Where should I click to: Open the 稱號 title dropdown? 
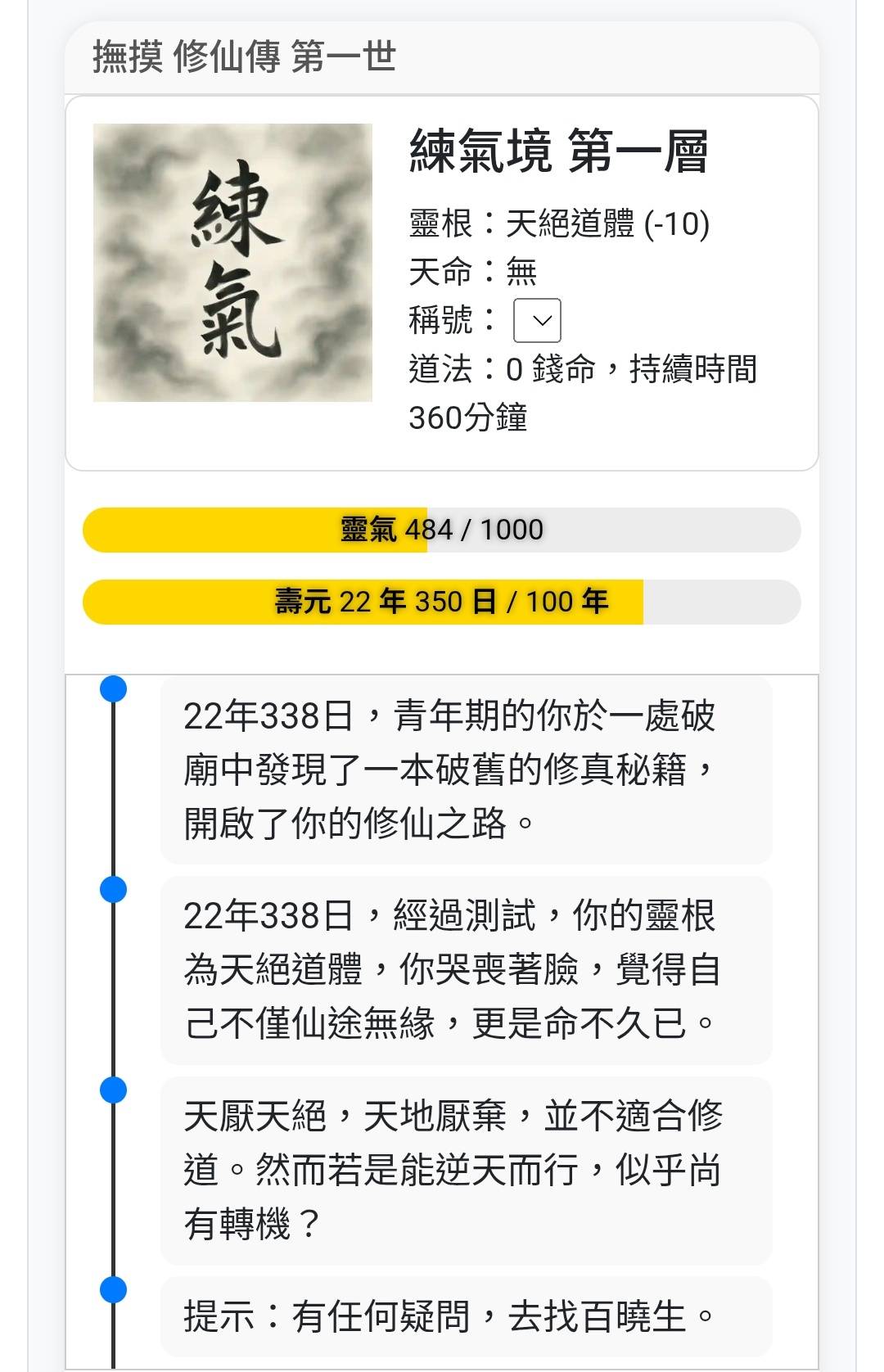(x=537, y=320)
